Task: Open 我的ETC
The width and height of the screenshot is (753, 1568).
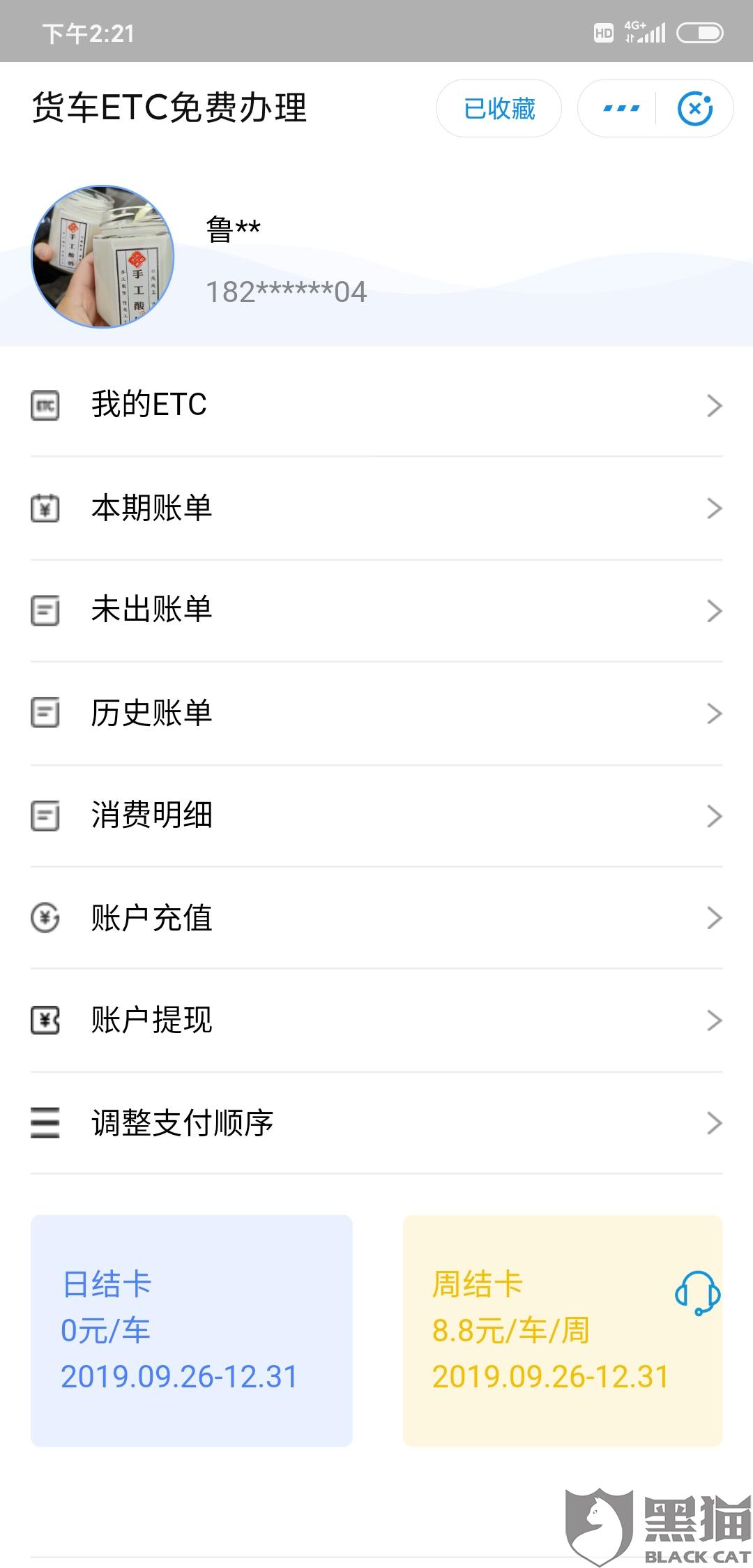Action: [376, 405]
